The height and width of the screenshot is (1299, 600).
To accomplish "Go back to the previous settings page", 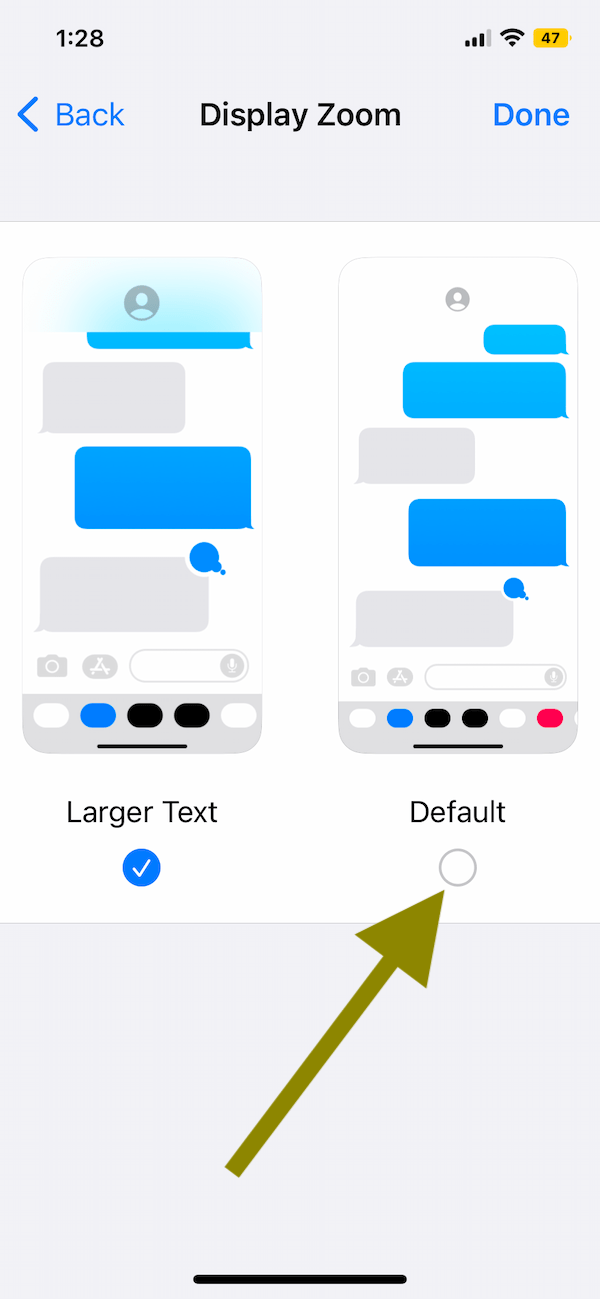I will pyautogui.click(x=71, y=115).
